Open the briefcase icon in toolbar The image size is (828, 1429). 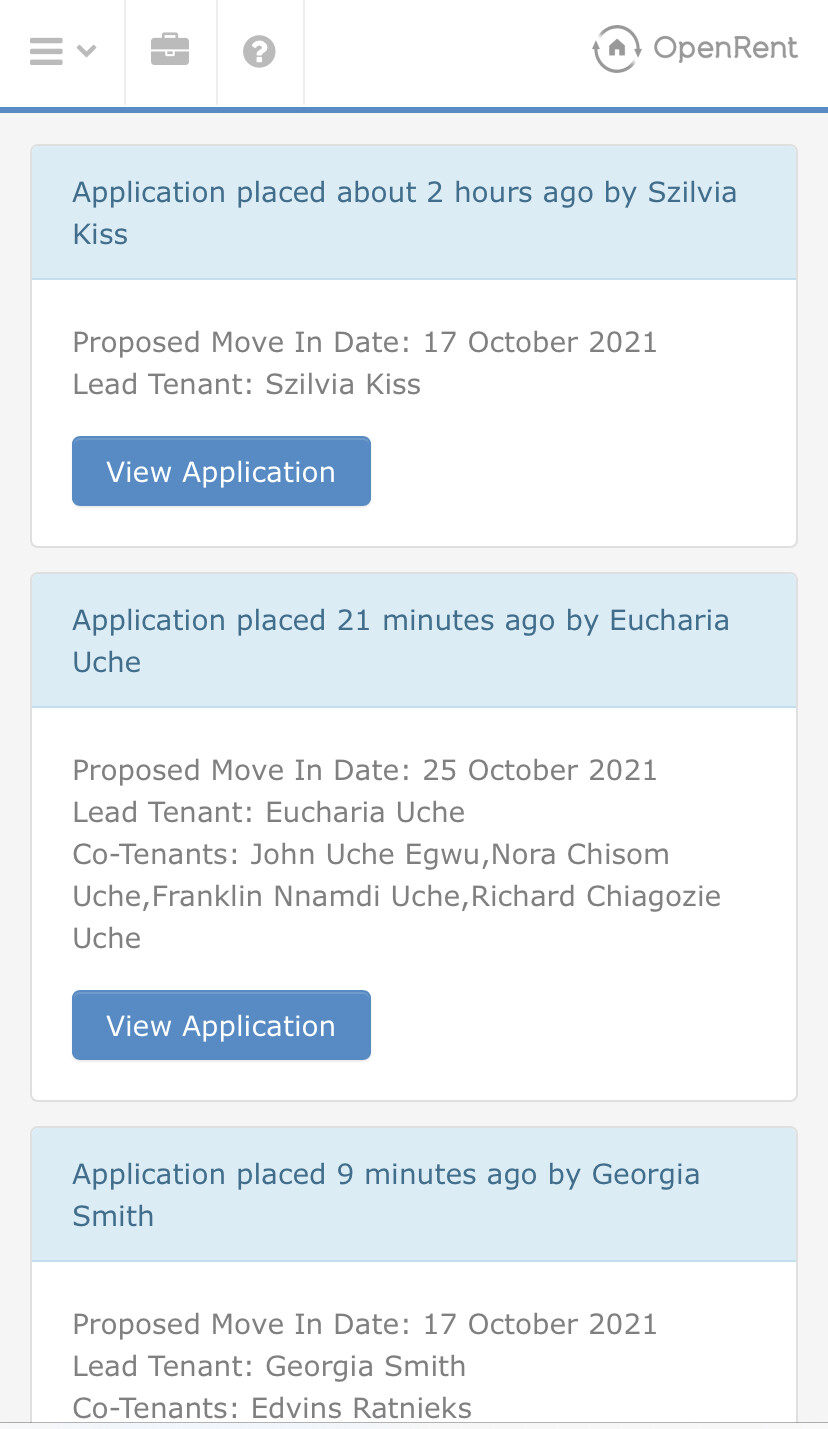(170, 50)
